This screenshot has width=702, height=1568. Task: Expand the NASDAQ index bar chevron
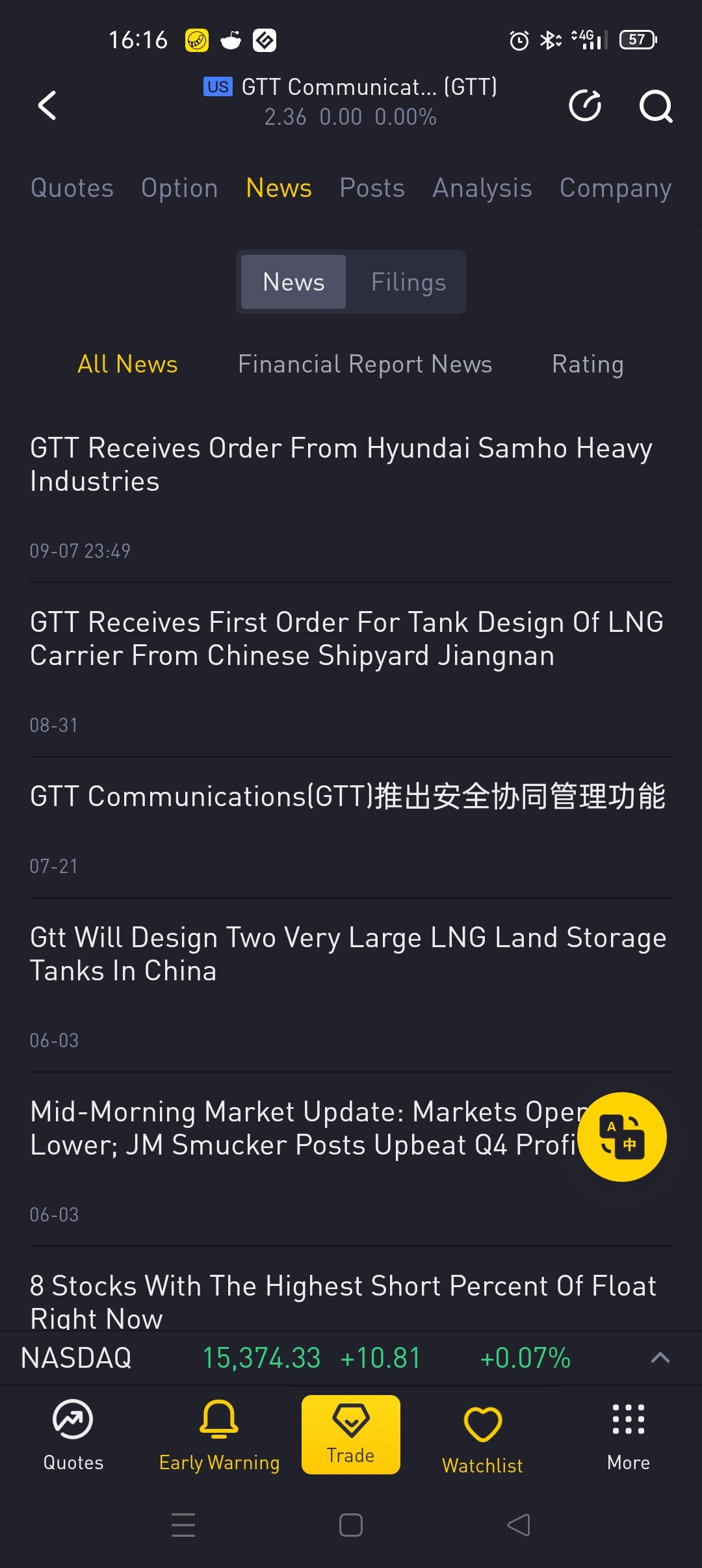click(x=660, y=1357)
